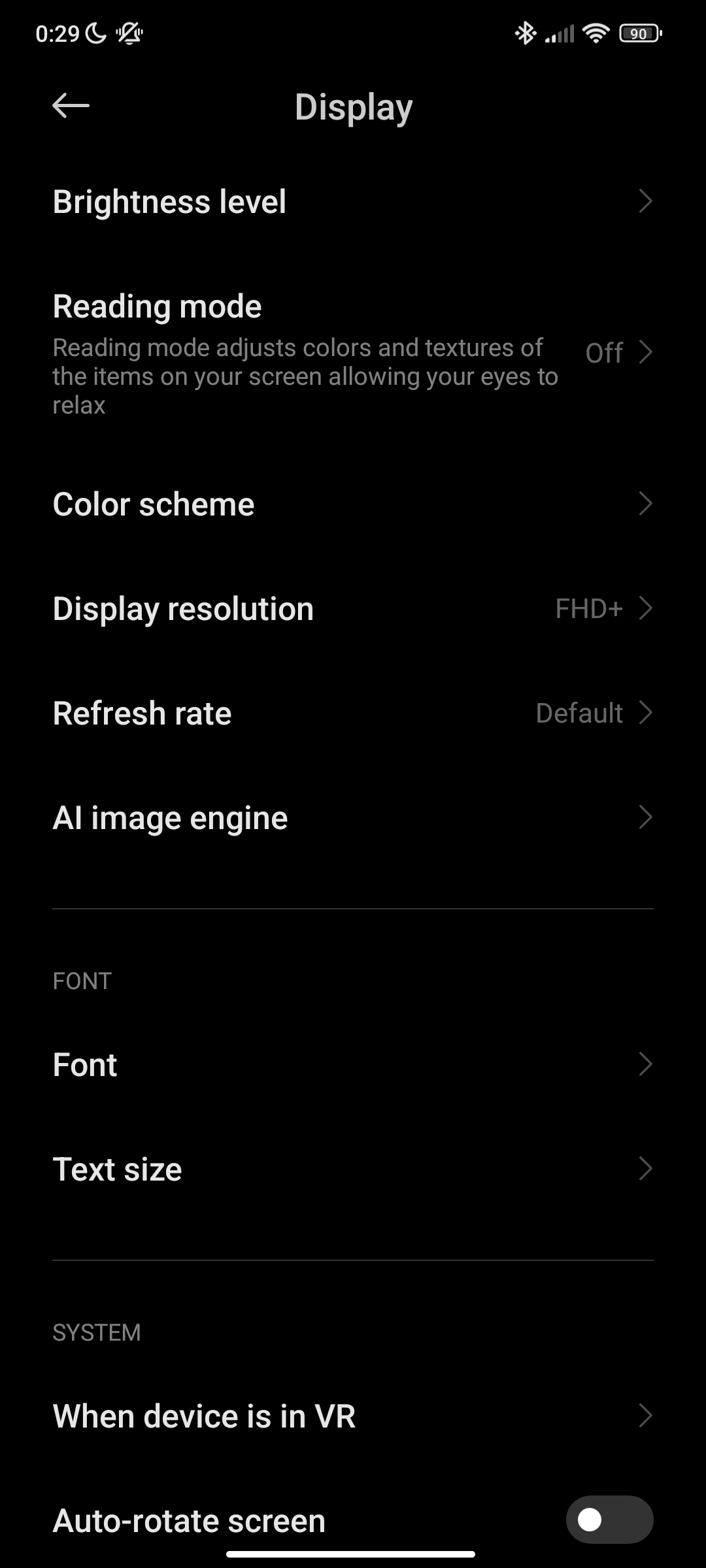Open the Color scheme setting

click(353, 504)
